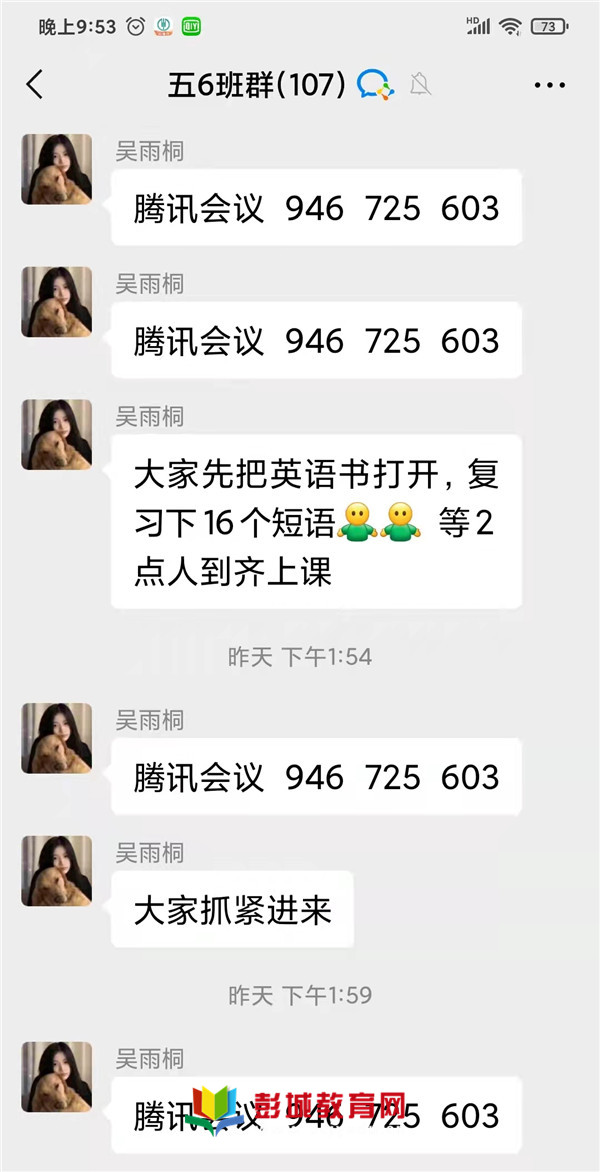This screenshot has height=1172, width=600.
Task: Open 吴雨桐's avatar beside '大家抓紧进来'
Action: pyautogui.click(x=57, y=871)
